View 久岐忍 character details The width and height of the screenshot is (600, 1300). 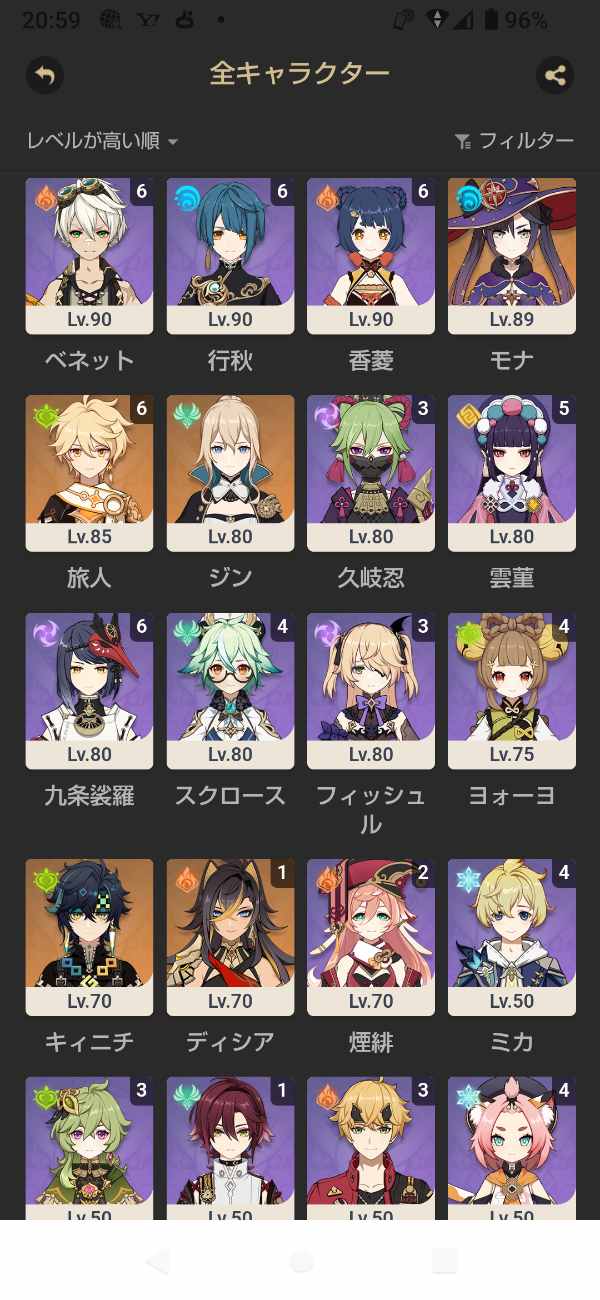pyautogui.click(x=371, y=472)
